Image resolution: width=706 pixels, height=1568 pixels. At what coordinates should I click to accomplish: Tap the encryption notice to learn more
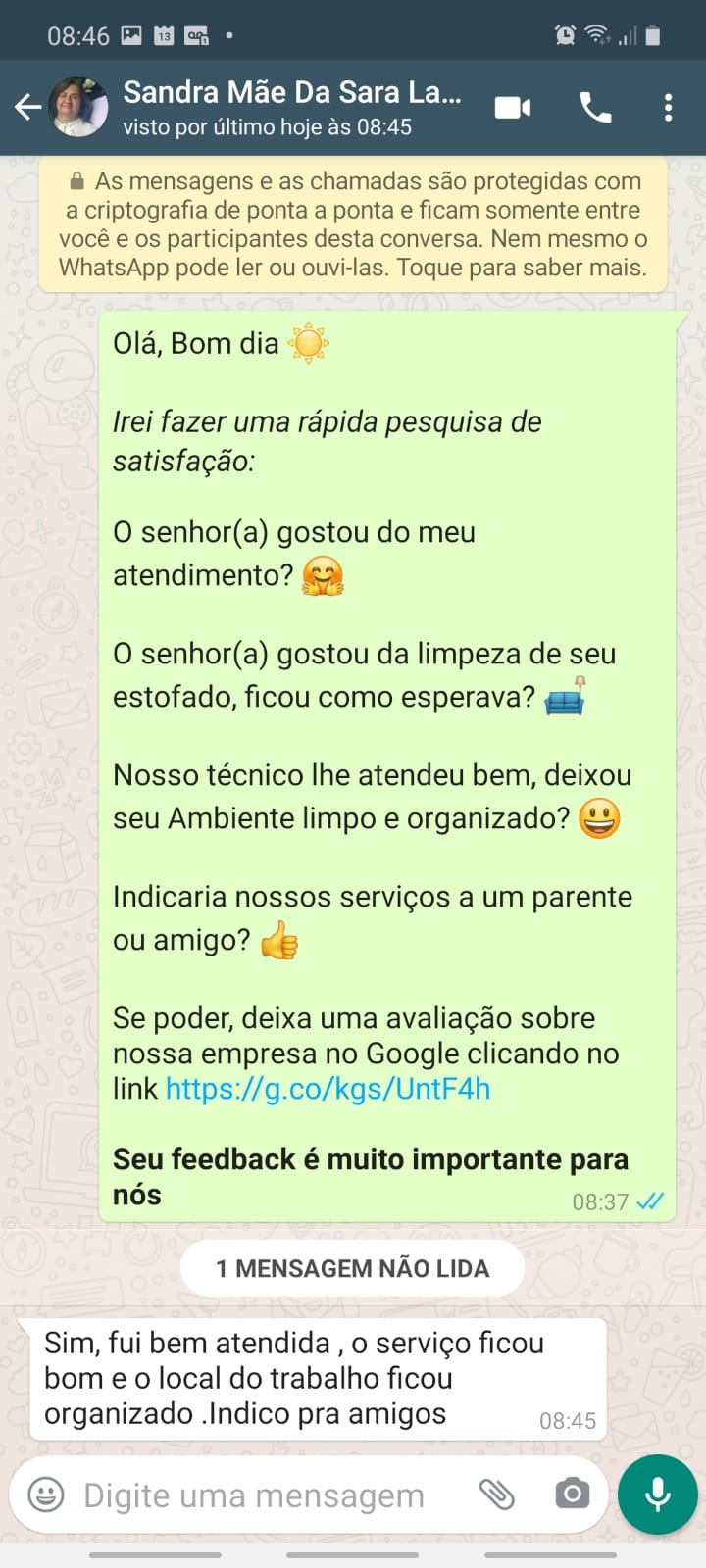[353, 224]
